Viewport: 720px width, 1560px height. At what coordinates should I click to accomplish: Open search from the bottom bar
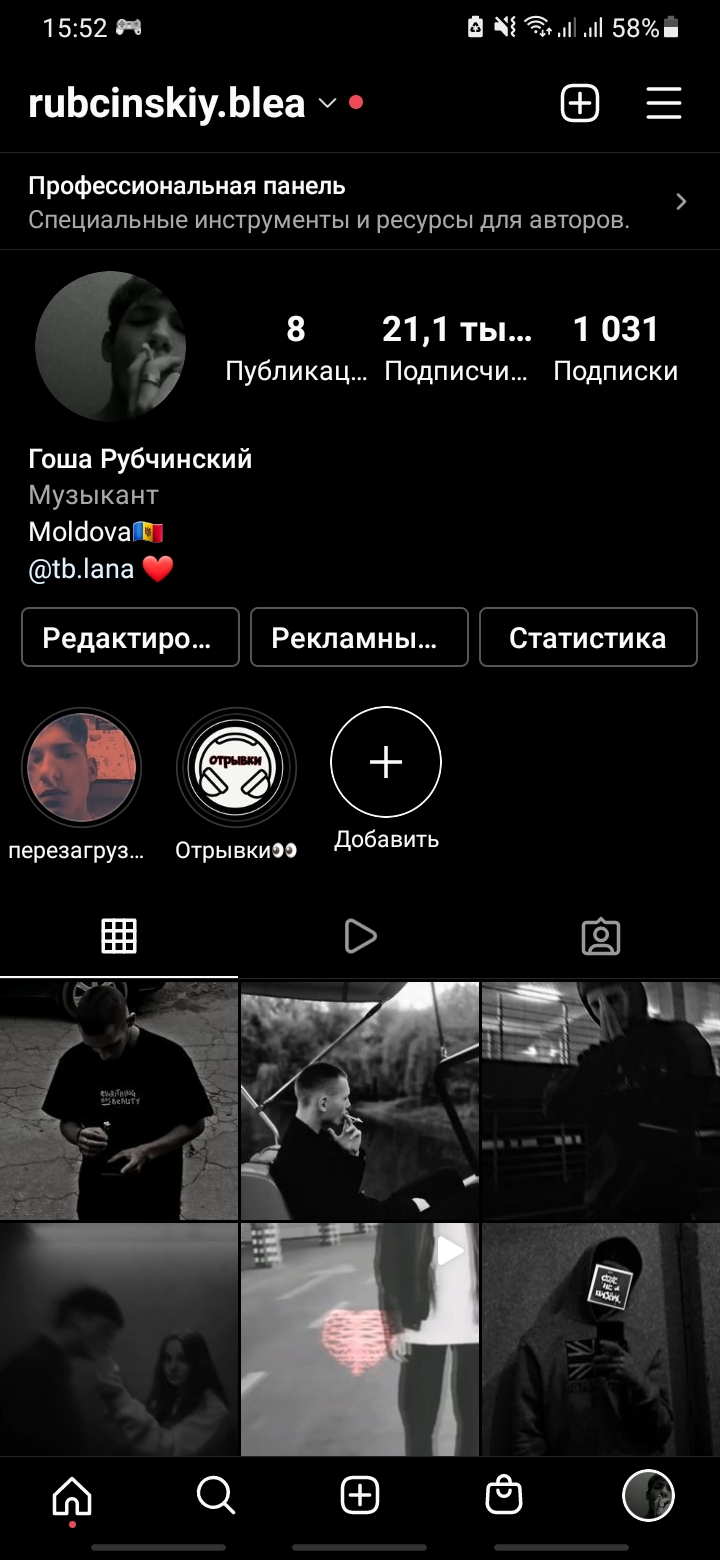tap(216, 1496)
